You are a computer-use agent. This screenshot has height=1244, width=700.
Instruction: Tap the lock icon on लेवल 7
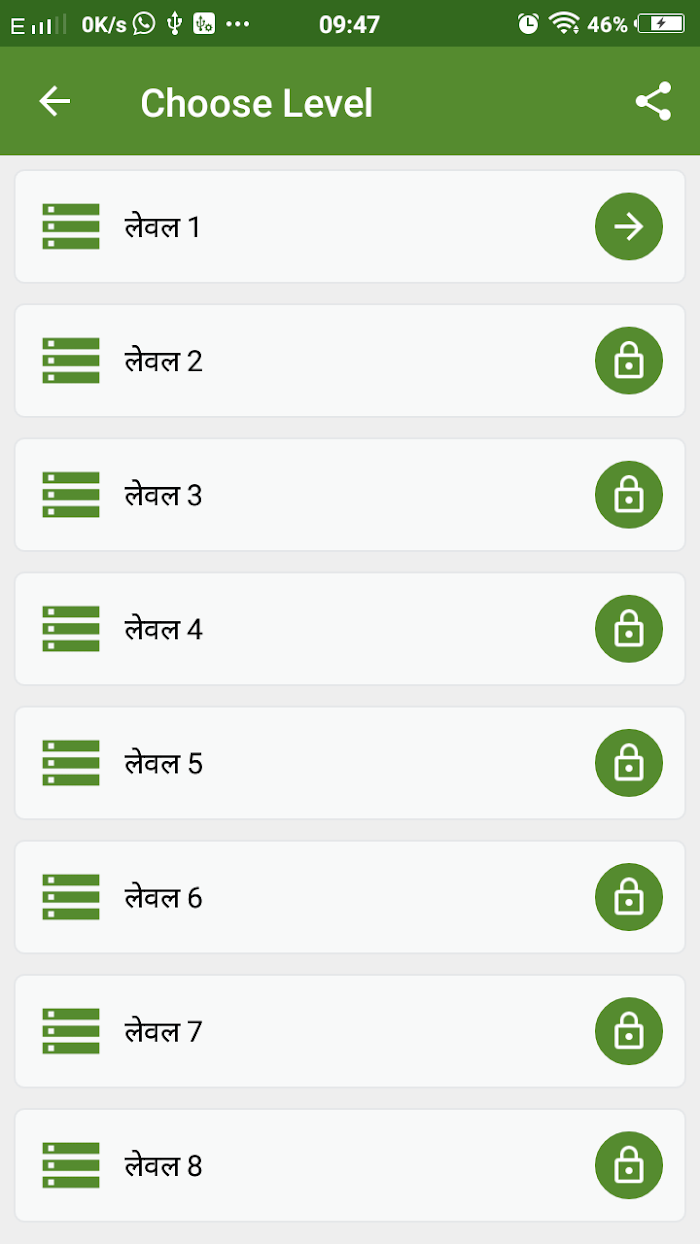(x=629, y=1031)
